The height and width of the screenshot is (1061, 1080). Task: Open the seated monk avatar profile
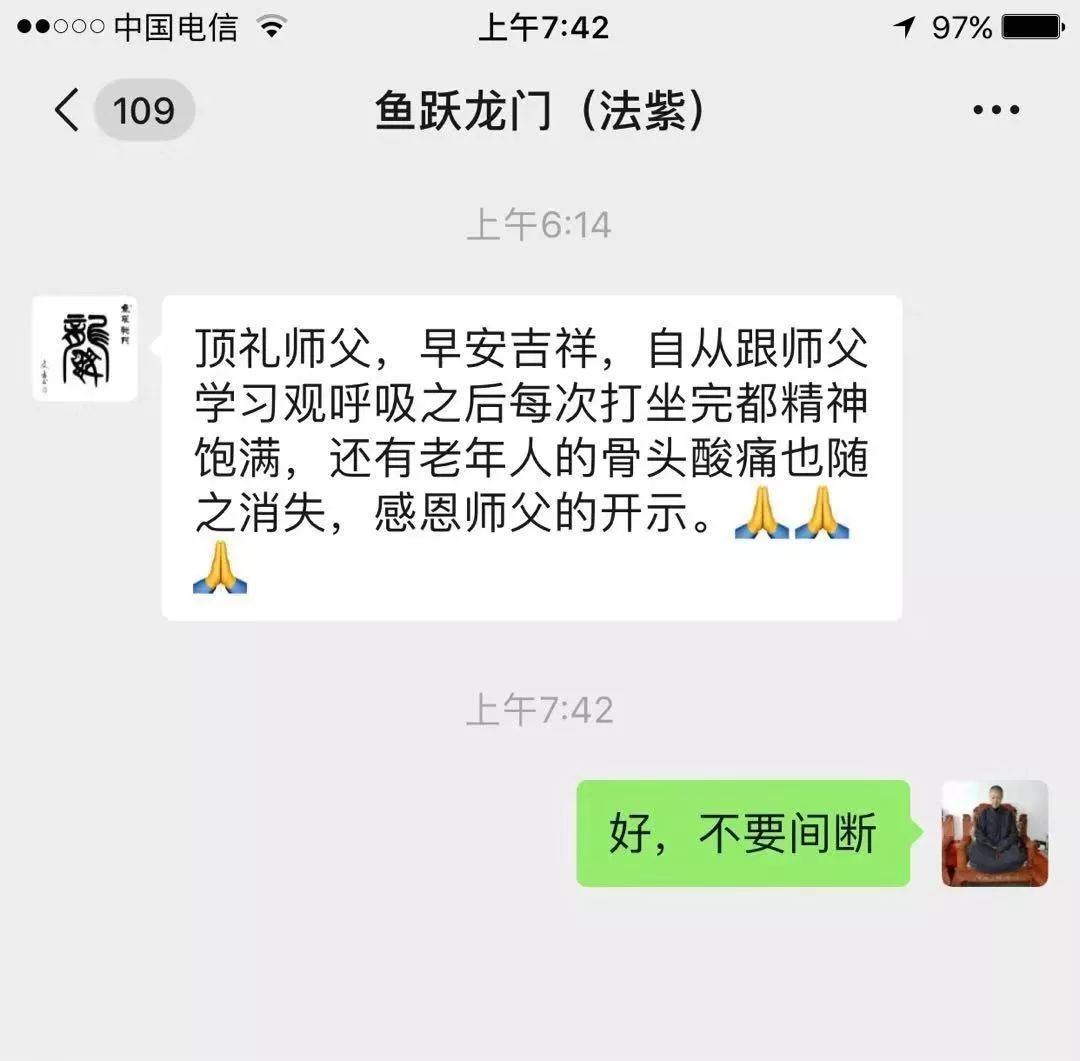click(x=994, y=833)
